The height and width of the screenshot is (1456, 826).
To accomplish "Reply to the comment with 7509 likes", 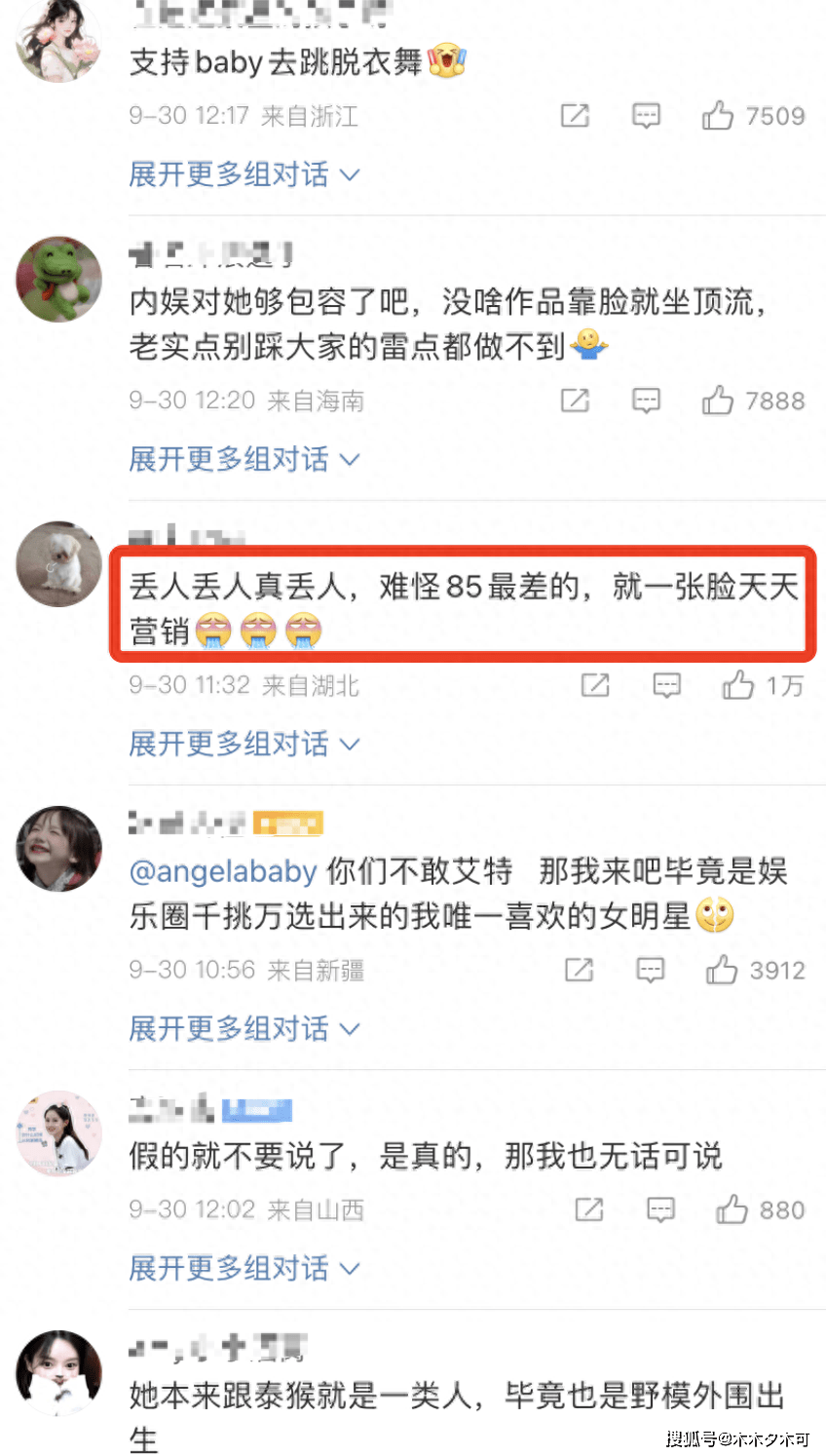I will click(x=646, y=116).
